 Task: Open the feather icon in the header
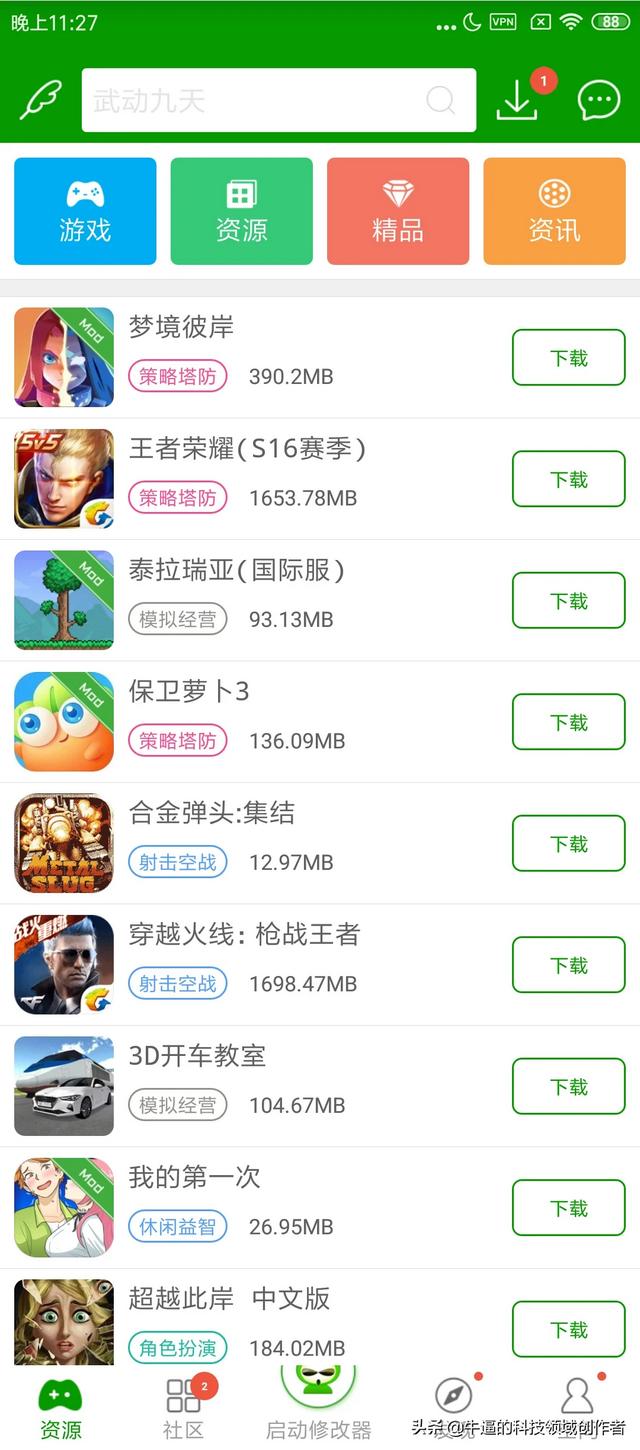pyautogui.click(x=41, y=100)
